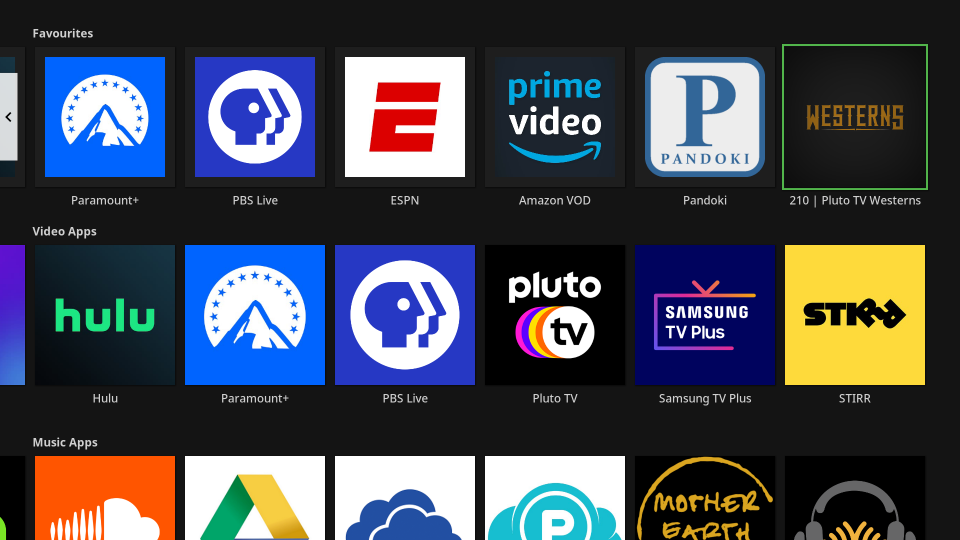Open the Google Drive music app tile
The height and width of the screenshot is (540, 960).
pyautogui.click(x=255, y=500)
